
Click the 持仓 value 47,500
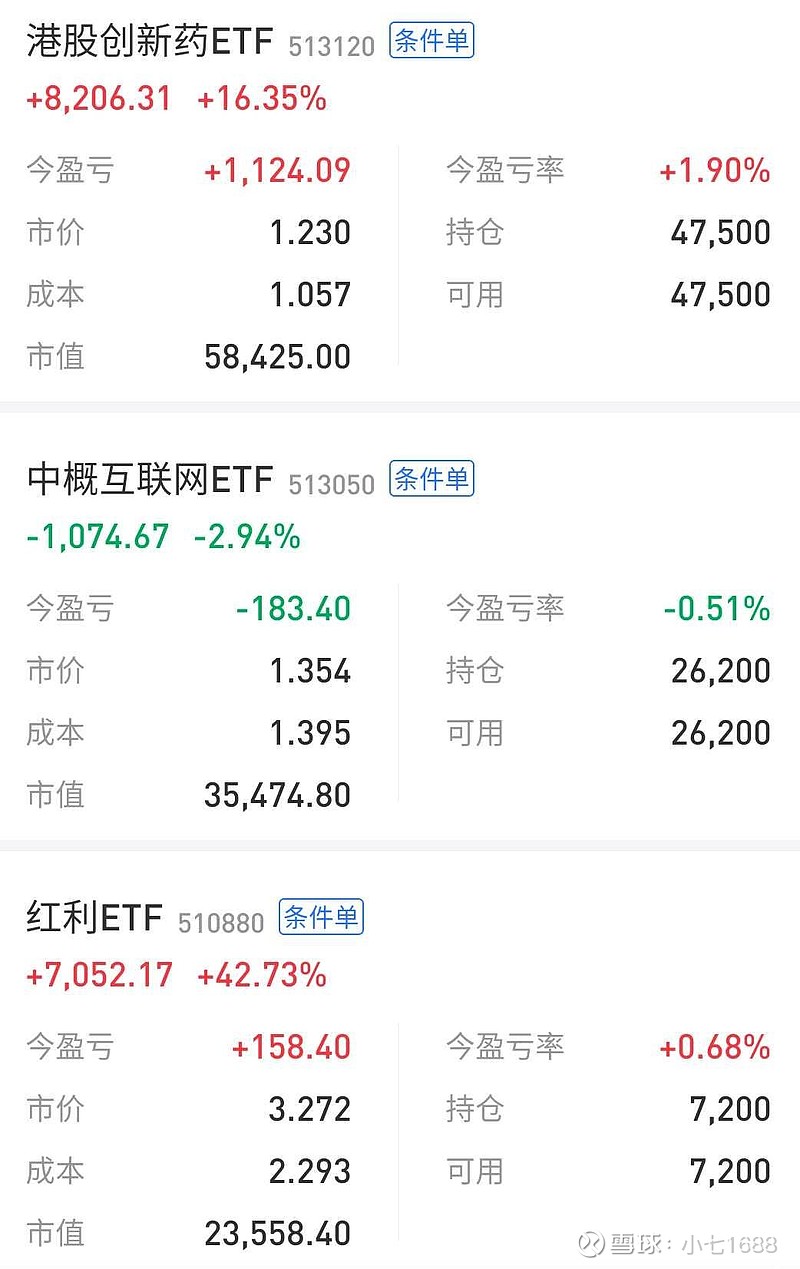tap(720, 232)
